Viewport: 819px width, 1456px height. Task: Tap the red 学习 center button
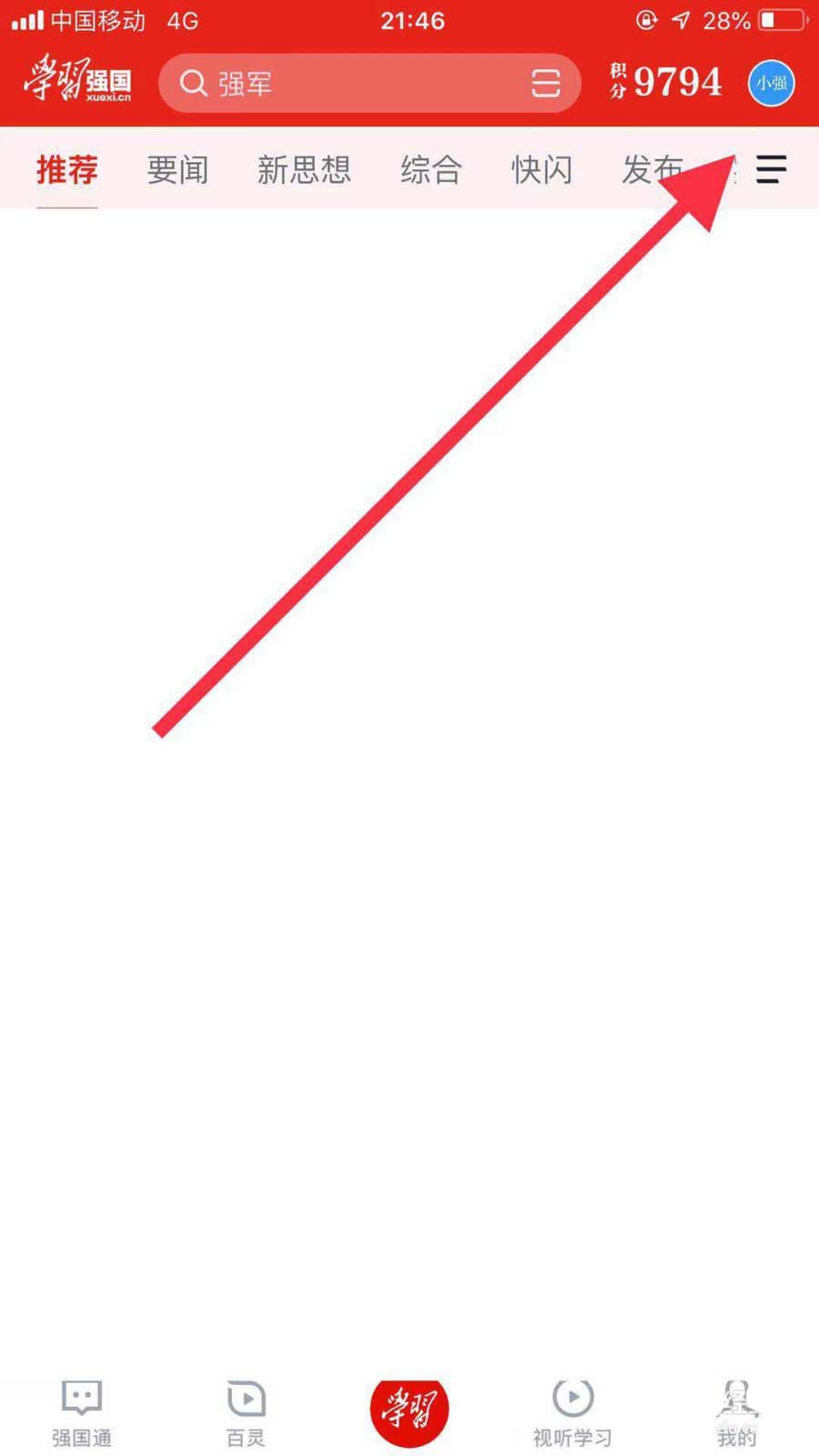coord(409,1410)
